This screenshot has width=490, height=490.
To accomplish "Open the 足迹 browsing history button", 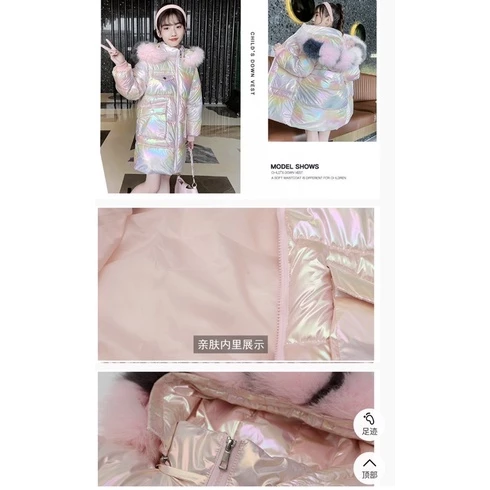I will (x=369, y=424).
